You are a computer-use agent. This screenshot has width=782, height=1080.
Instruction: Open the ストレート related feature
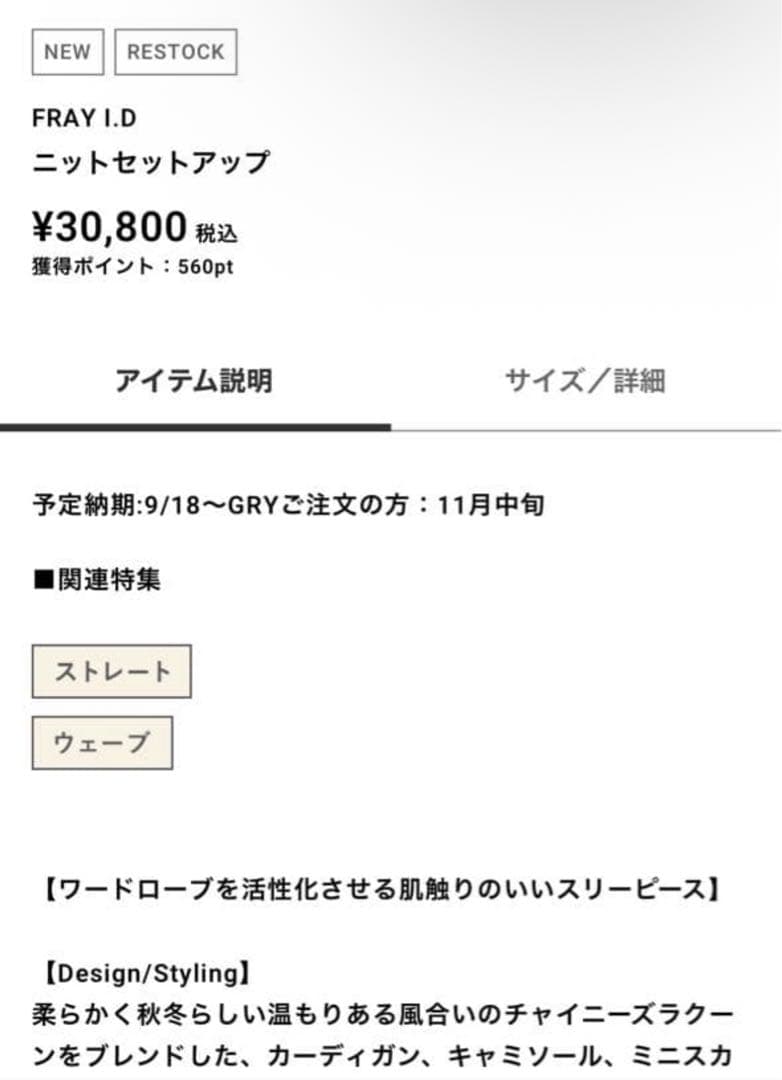tap(112, 671)
